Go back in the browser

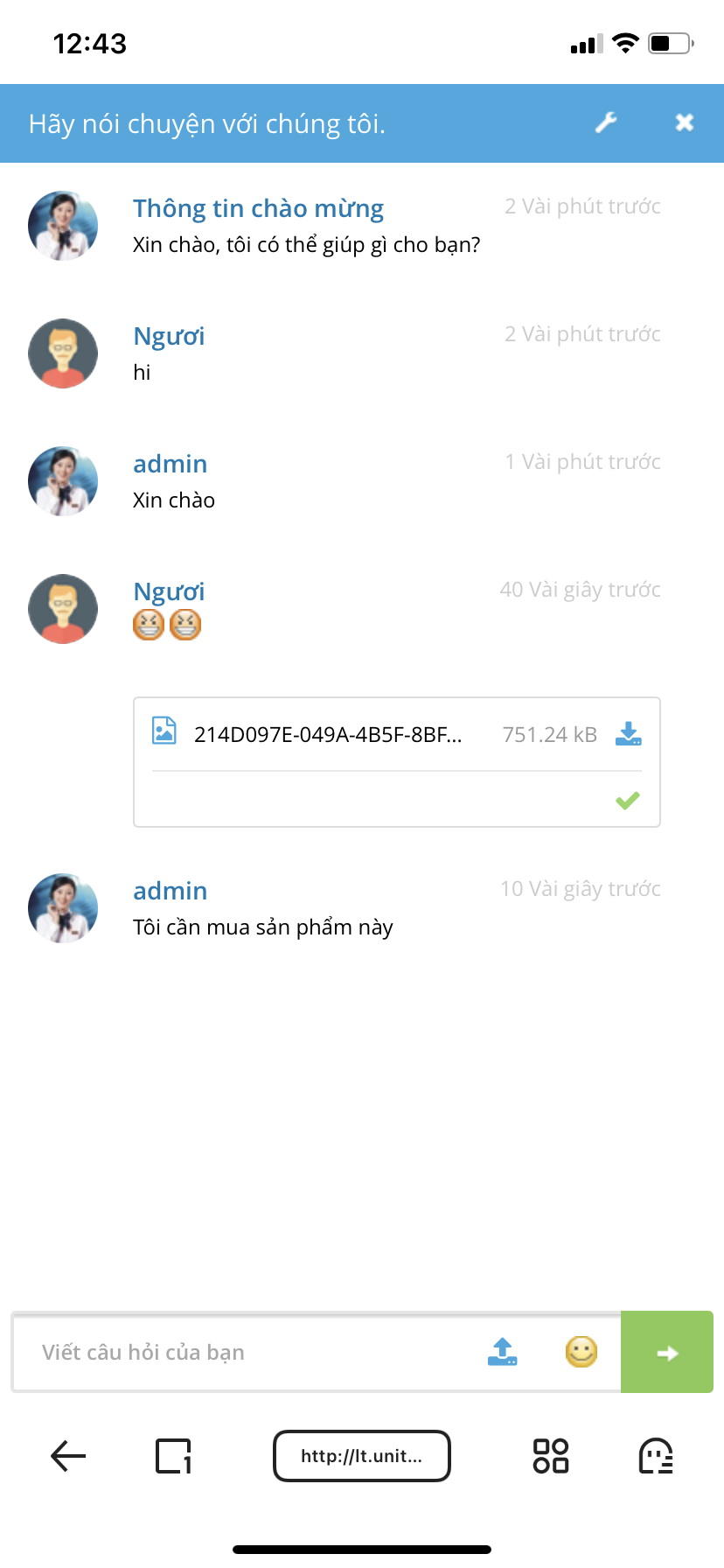[x=68, y=1456]
